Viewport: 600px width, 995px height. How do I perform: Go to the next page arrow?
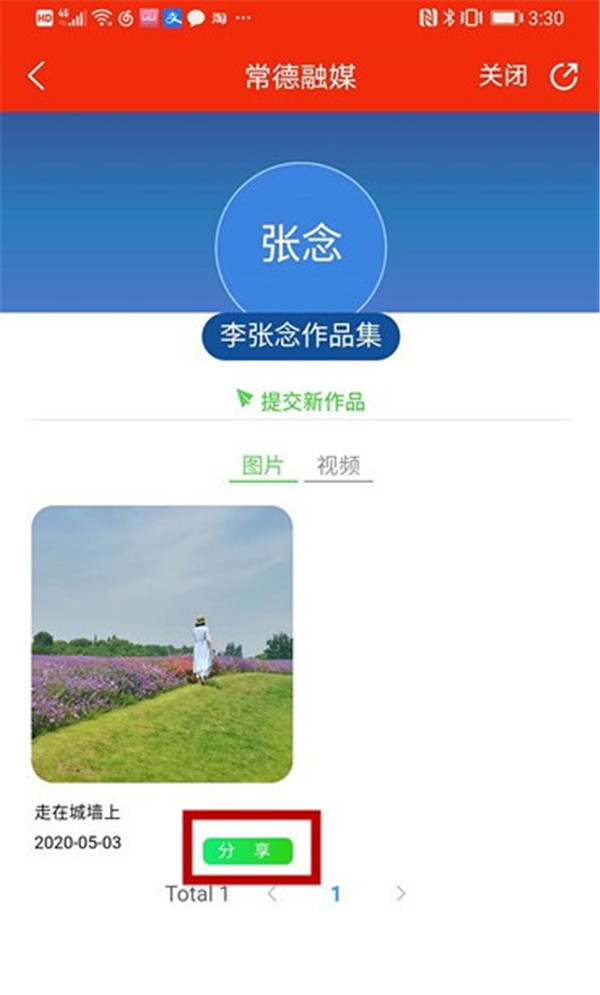click(x=401, y=893)
